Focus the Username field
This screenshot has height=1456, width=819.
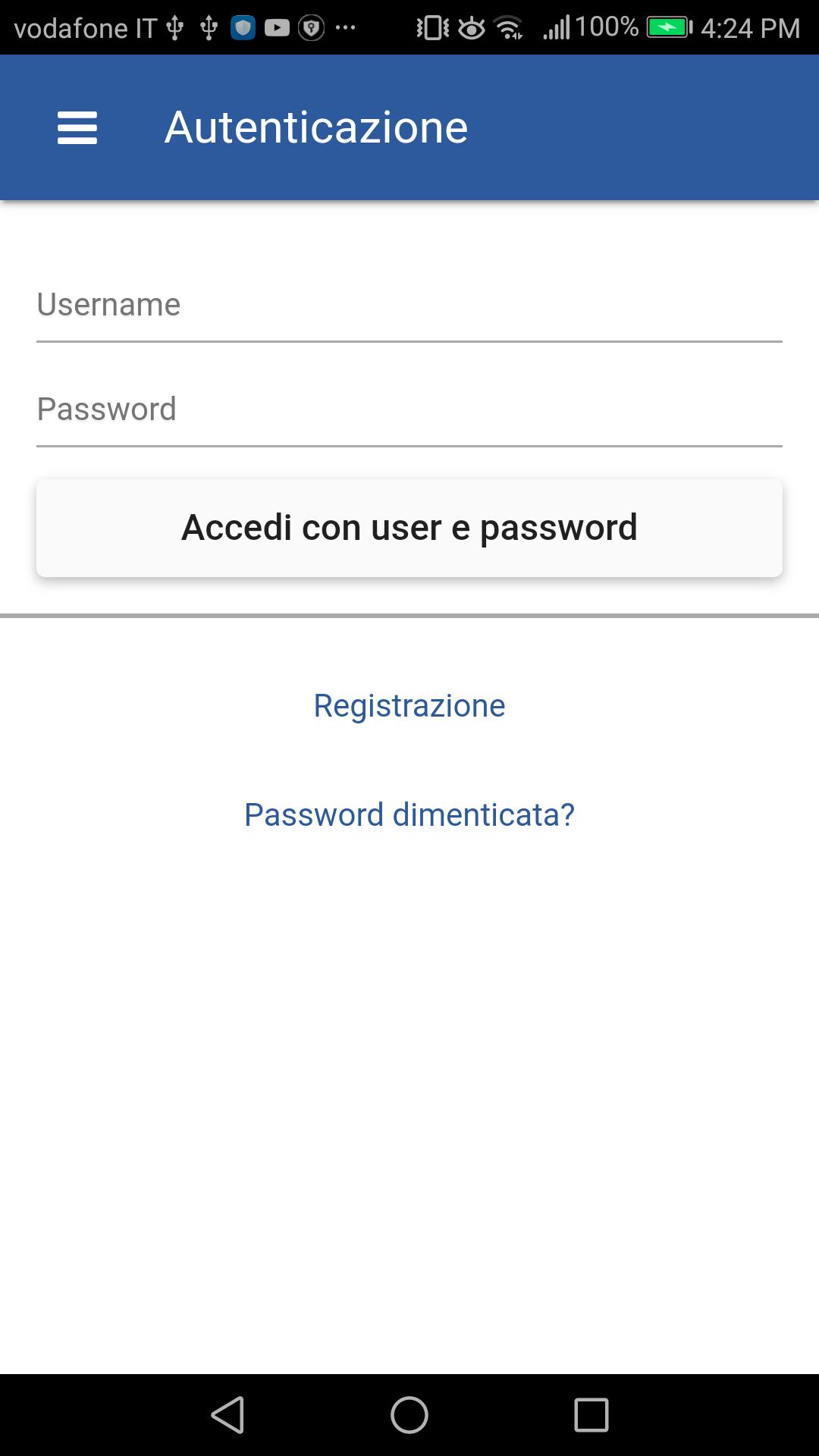pos(409,305)
